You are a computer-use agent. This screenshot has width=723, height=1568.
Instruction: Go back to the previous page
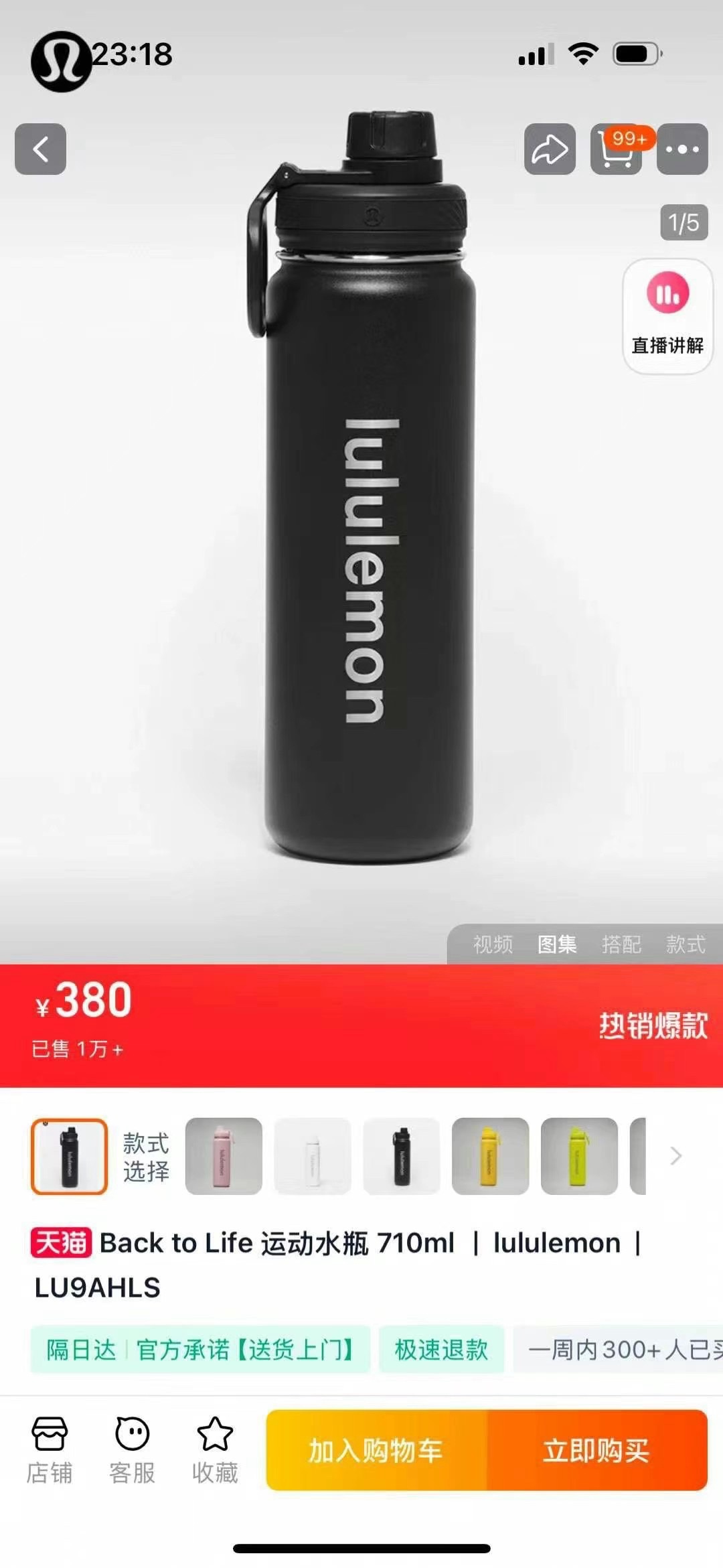40,149
